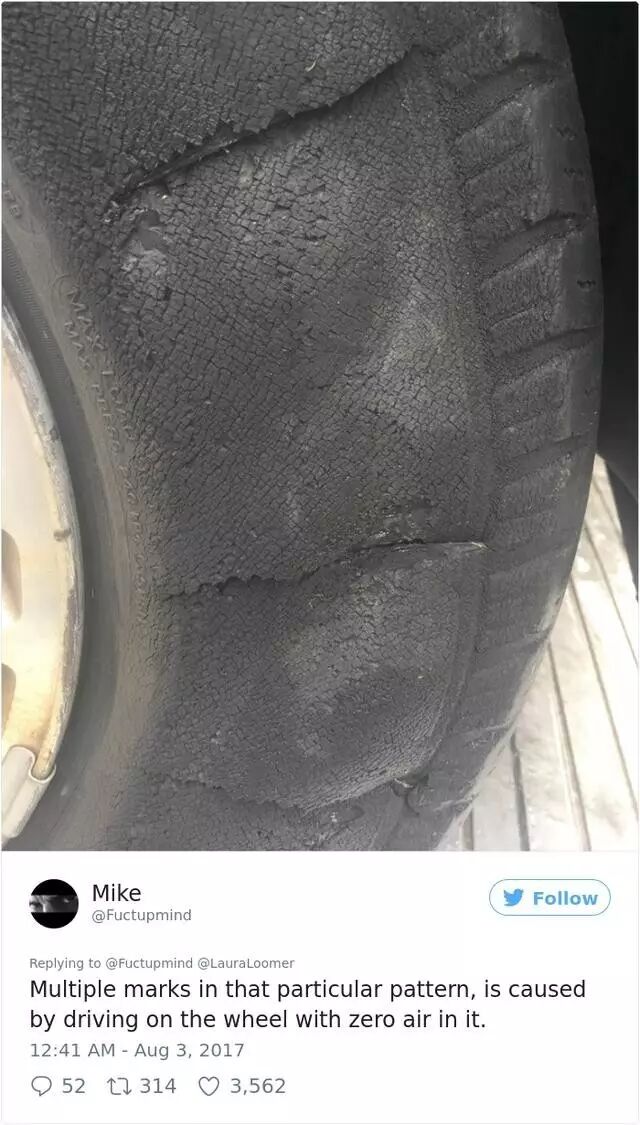Viewport: 640px width, 1125px height.
Task: Like the tweet with the heart icon
Action: tap(207, 1086)
